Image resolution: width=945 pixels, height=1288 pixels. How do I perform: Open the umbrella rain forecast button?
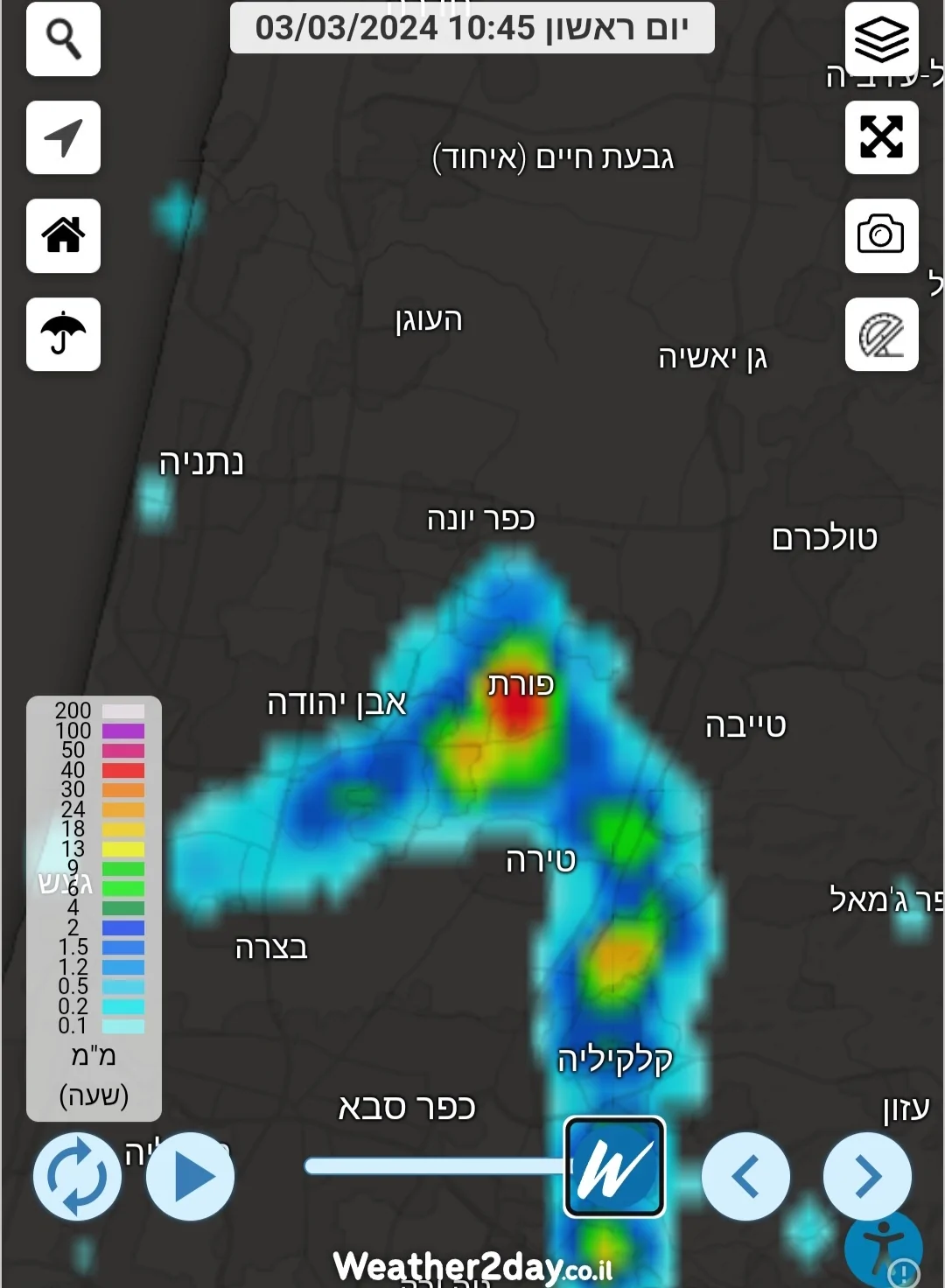pos(63,334)
